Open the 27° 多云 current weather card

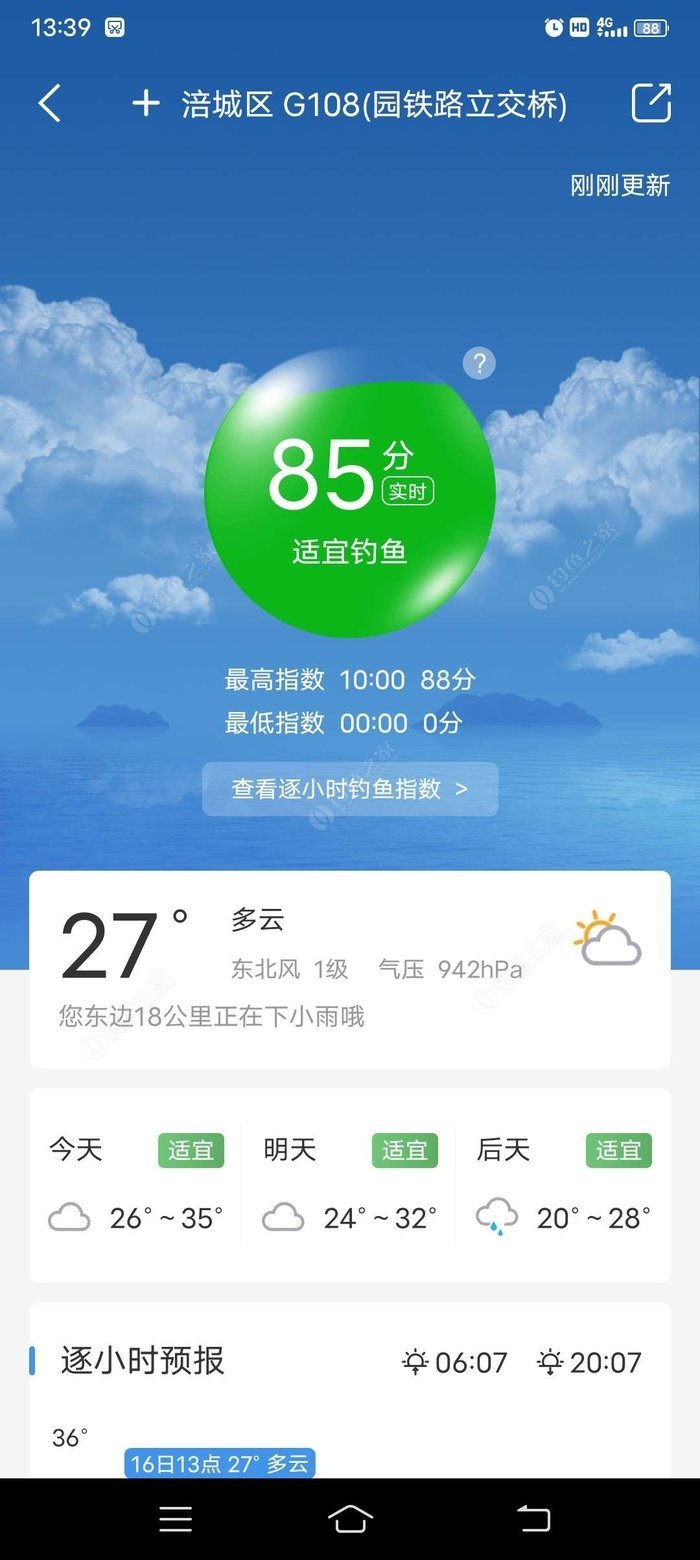click(x=350, y=969)
